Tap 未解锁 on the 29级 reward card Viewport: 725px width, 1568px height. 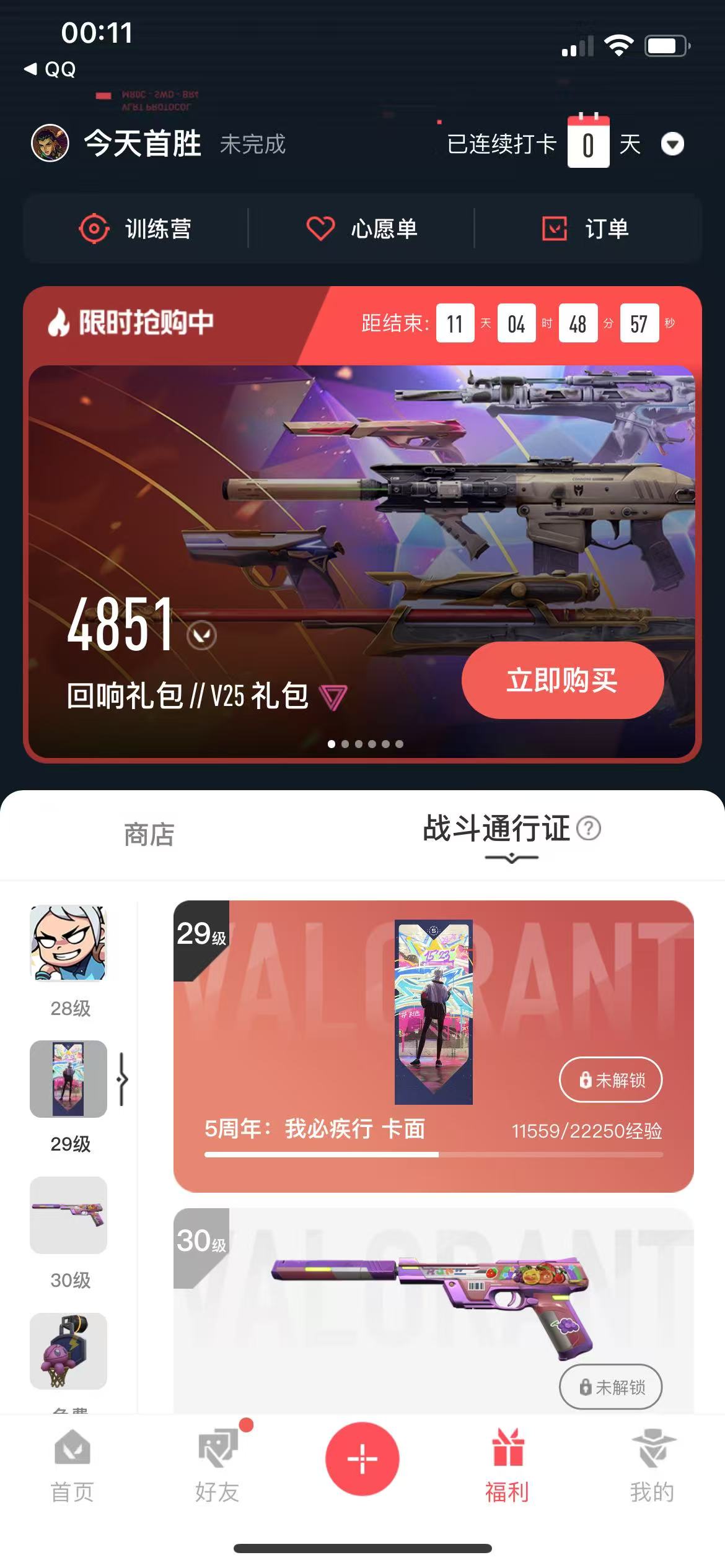pyautogui.click(x=610, y=1080)
